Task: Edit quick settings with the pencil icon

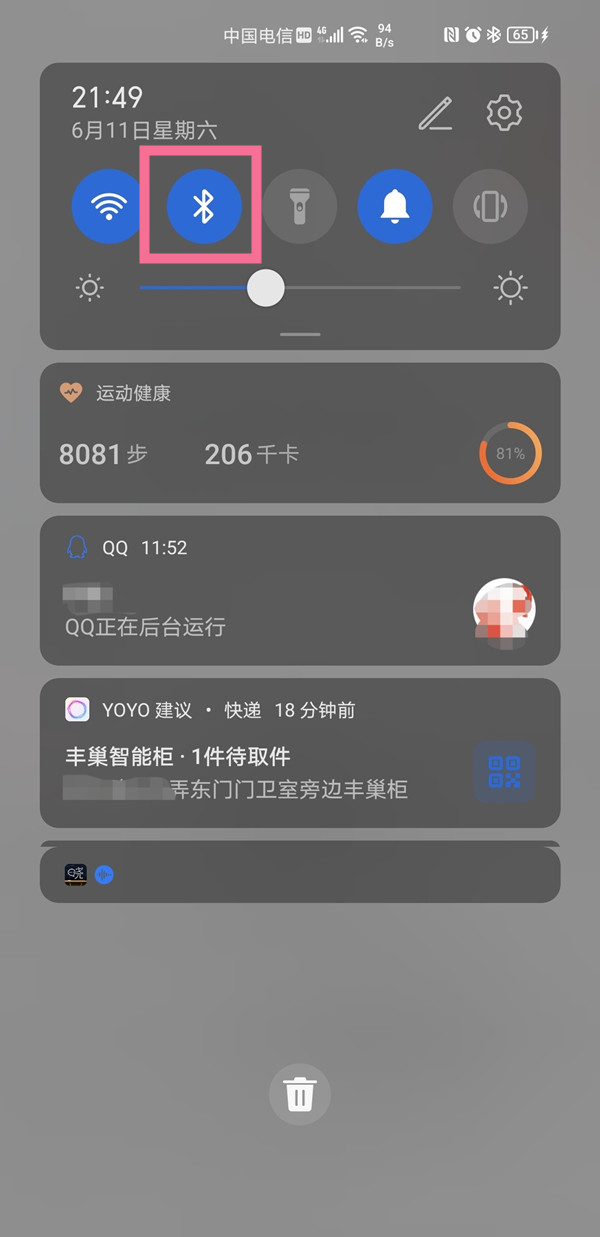Action: [435, 114]
